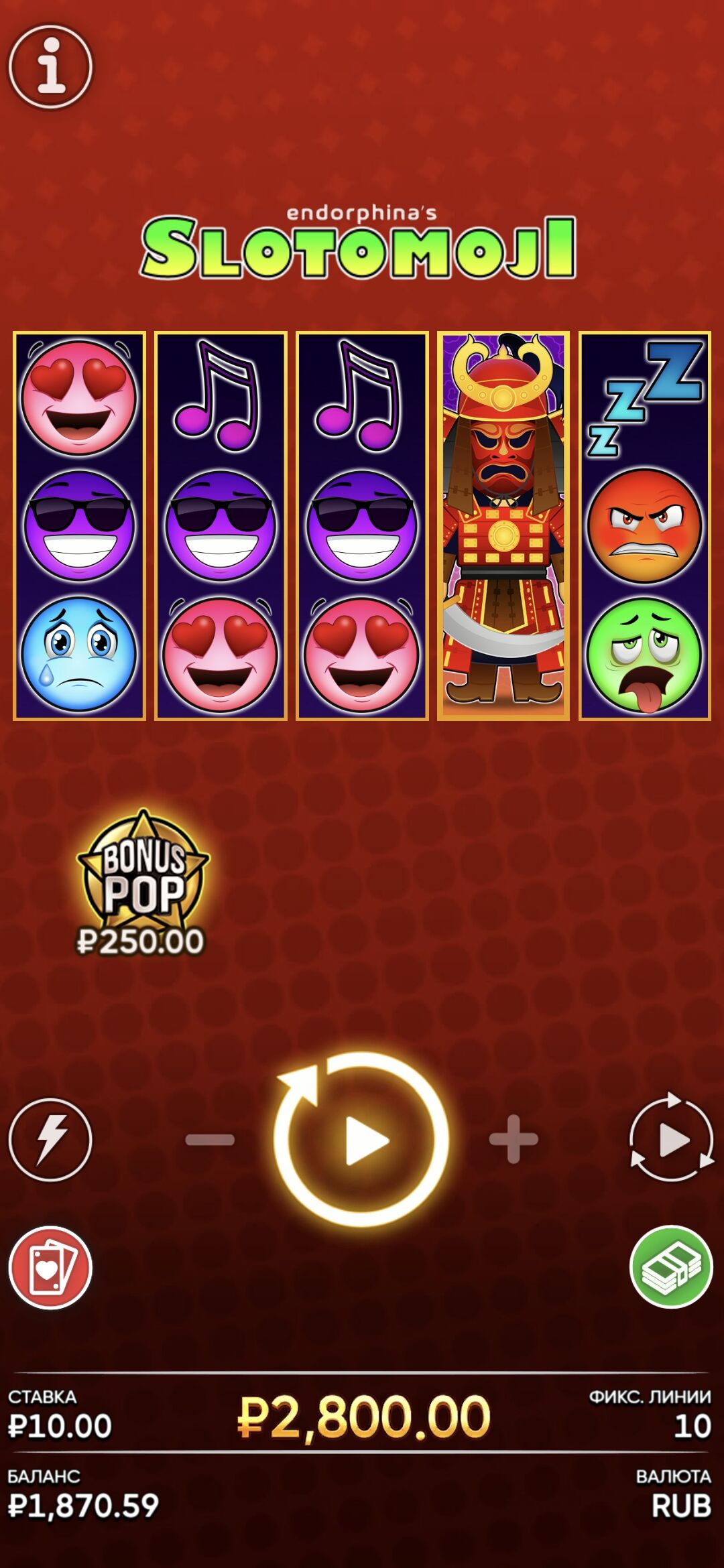Increase the bet with the plus

(x=514, y=1139)
